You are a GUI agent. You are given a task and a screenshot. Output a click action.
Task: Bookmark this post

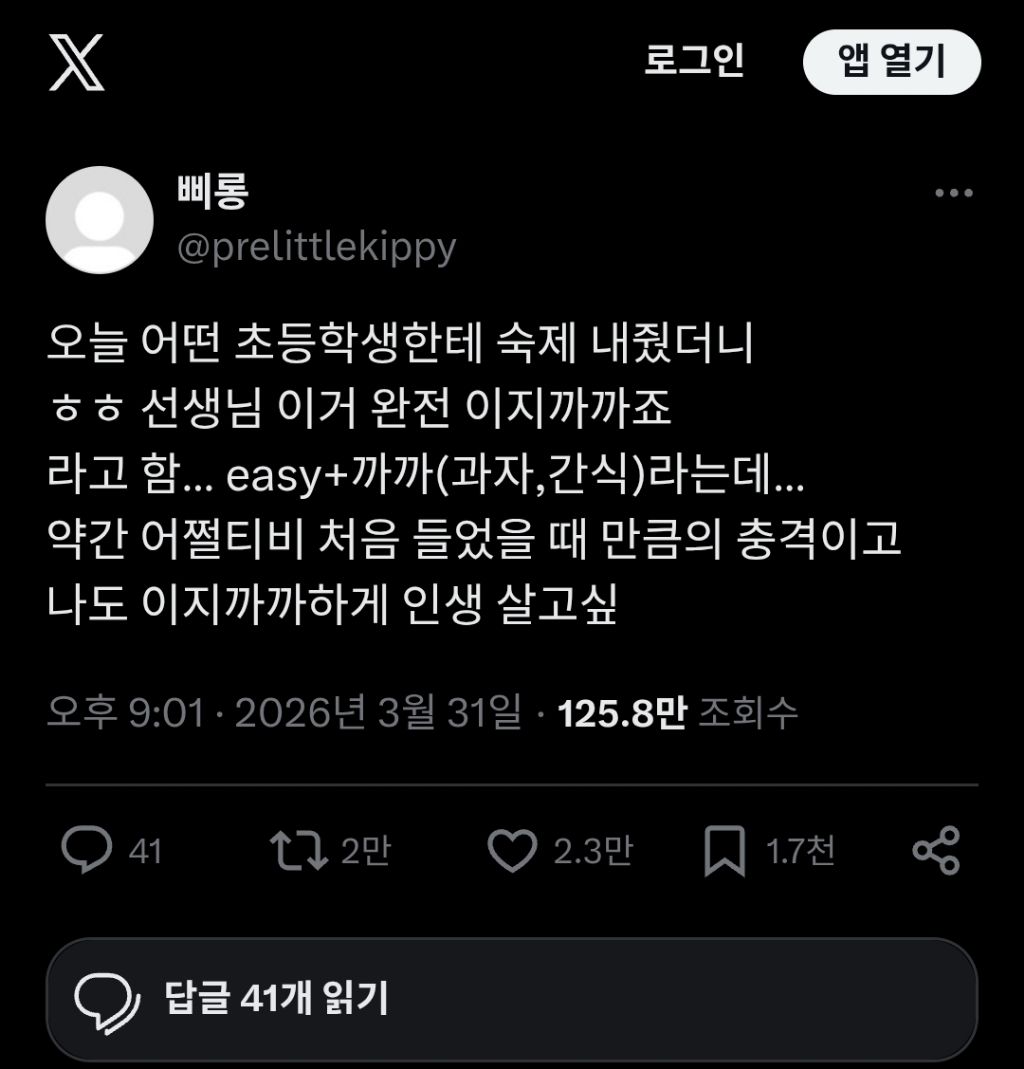(724, 851)
